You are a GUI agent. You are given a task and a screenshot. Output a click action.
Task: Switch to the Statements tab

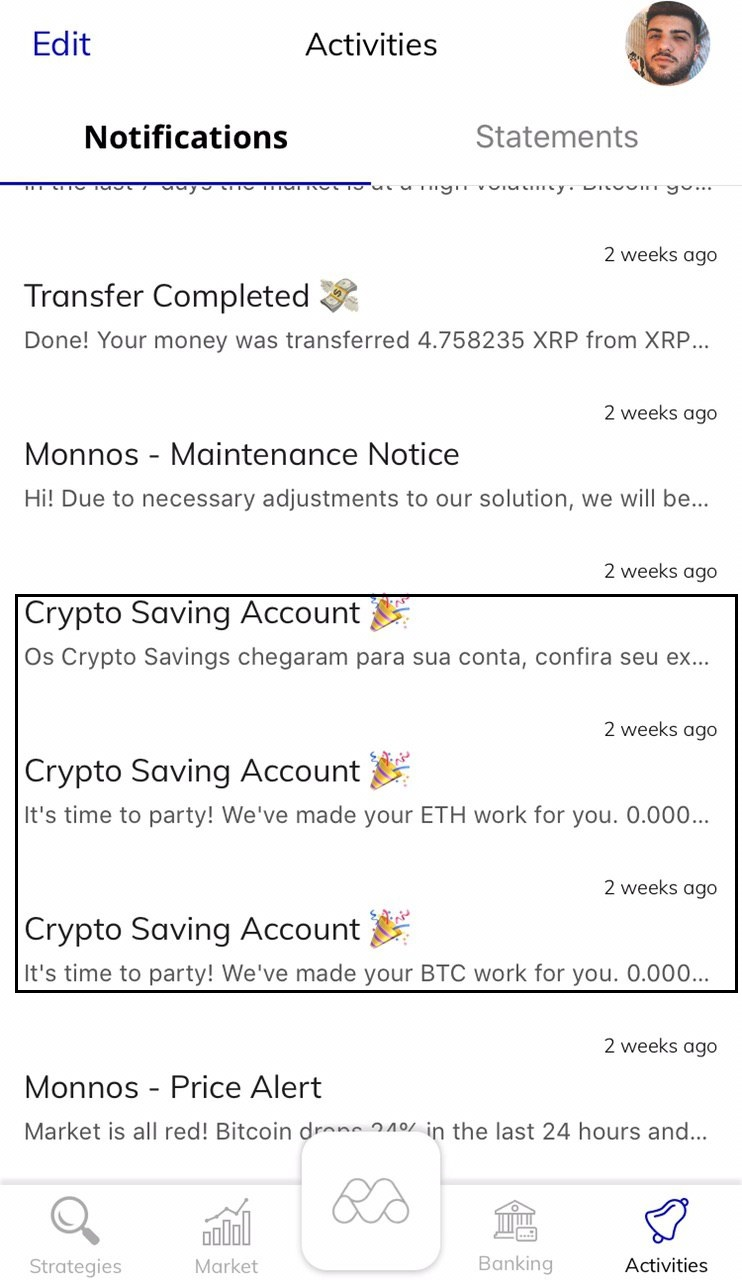pyautogui.click(x=556, y=137)
